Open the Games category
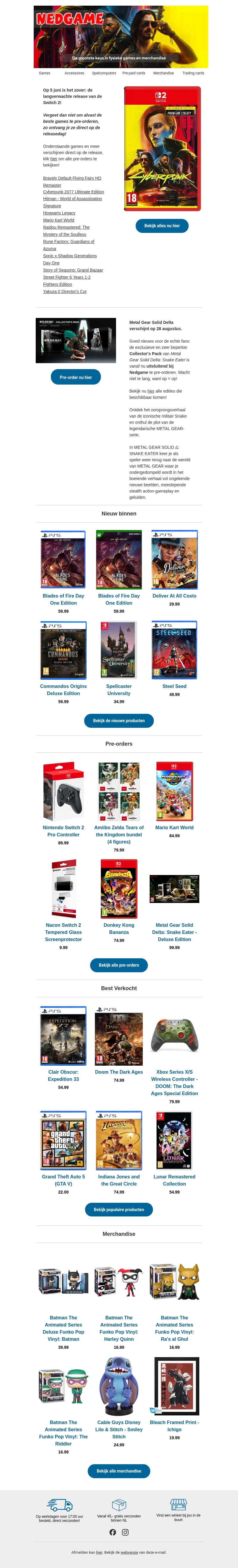The image size is (238, 1568). click(x=44, y=73)
